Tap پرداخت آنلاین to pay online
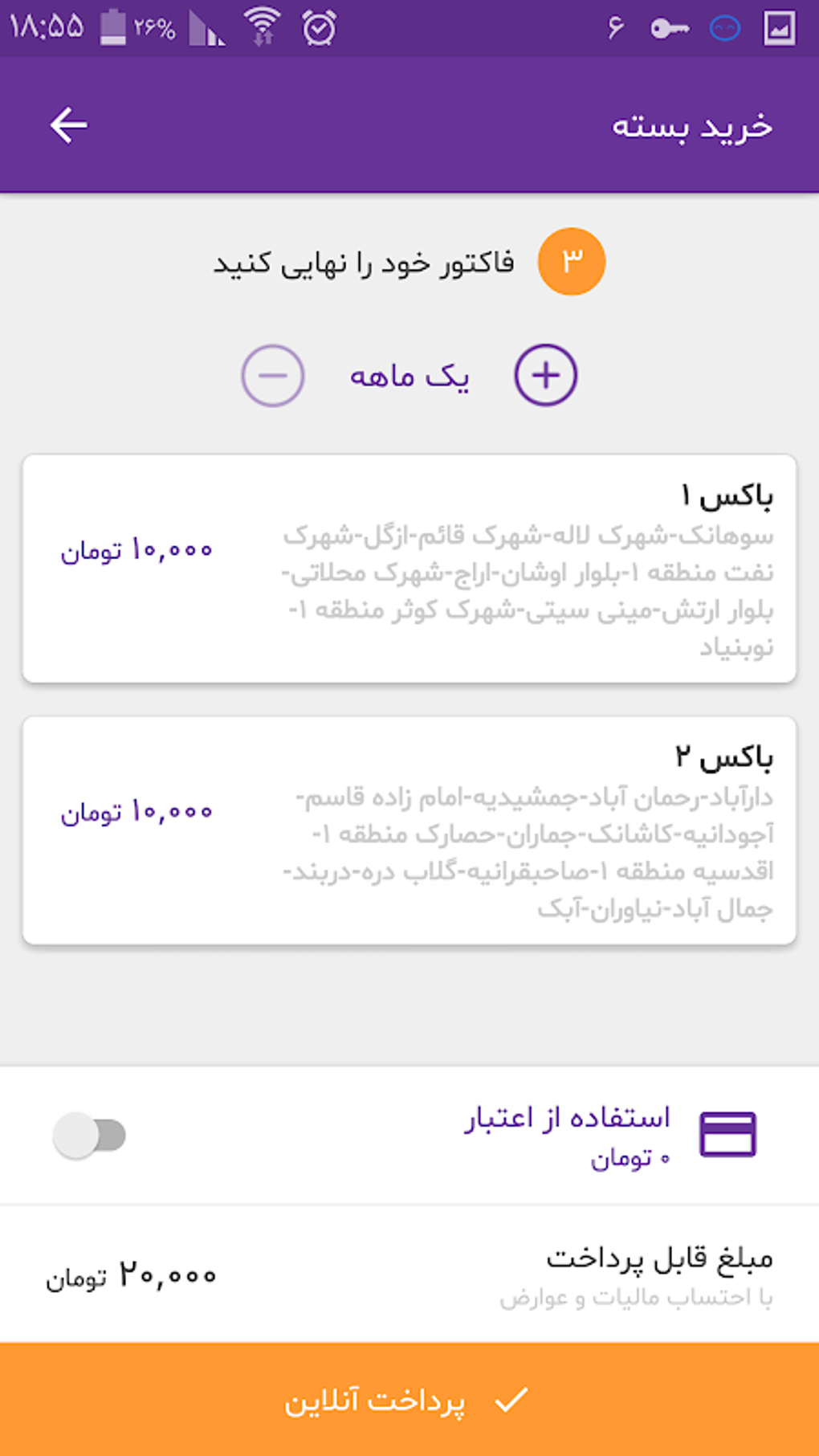819x1456 pixels. click(409, 1400)
